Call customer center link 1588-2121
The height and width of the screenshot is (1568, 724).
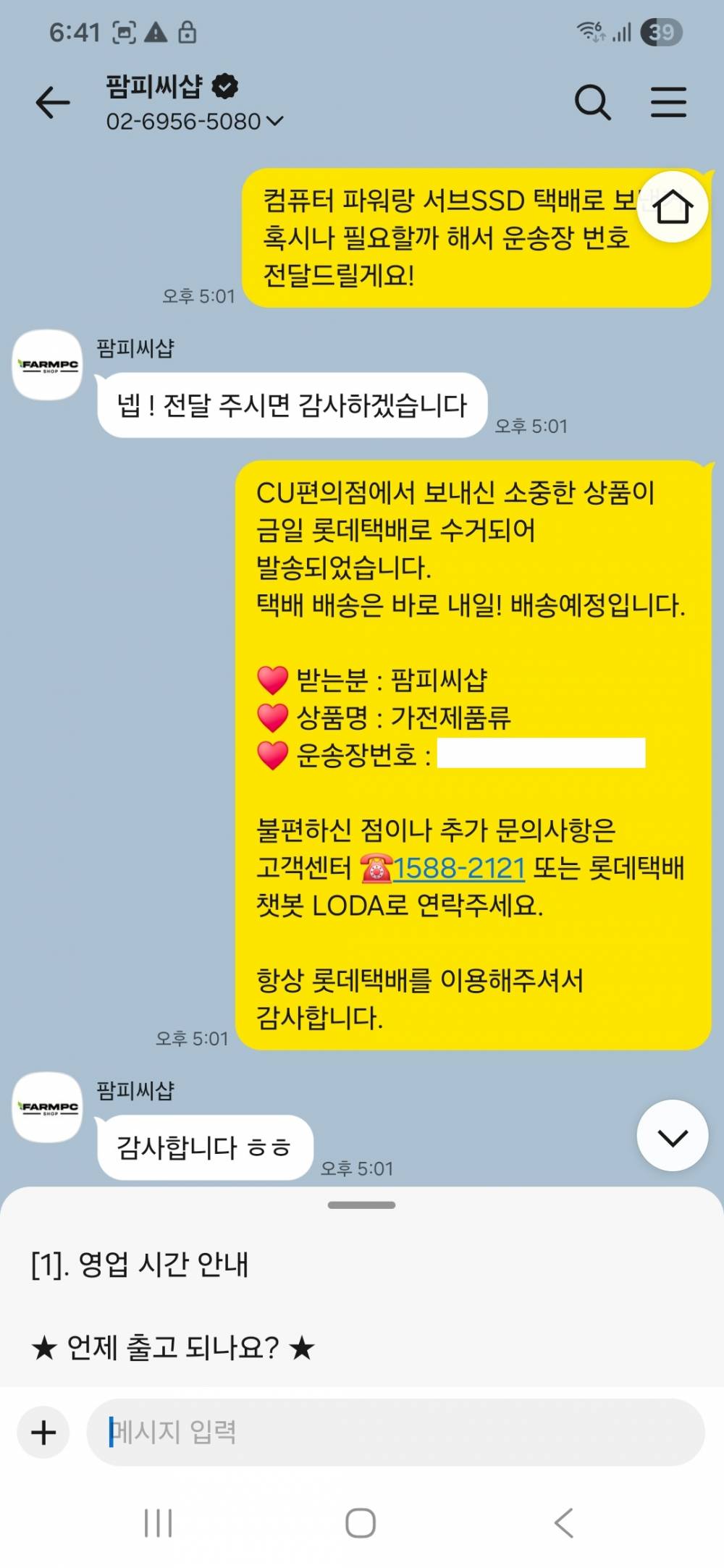[x=459, y=868]
